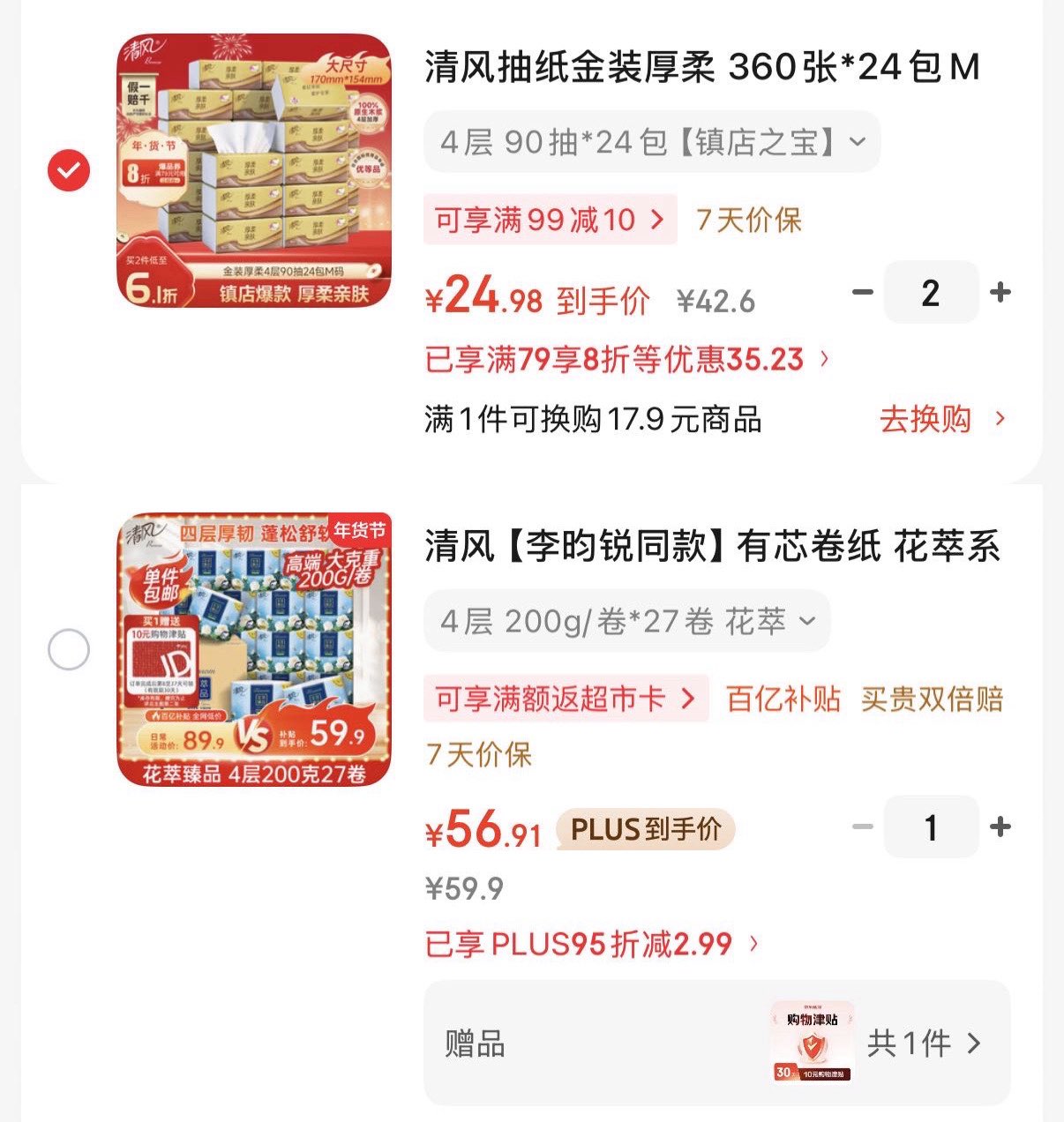
Task: Expand 已享满79享8折等优惠35.23 details
Action: click(627, 359)
